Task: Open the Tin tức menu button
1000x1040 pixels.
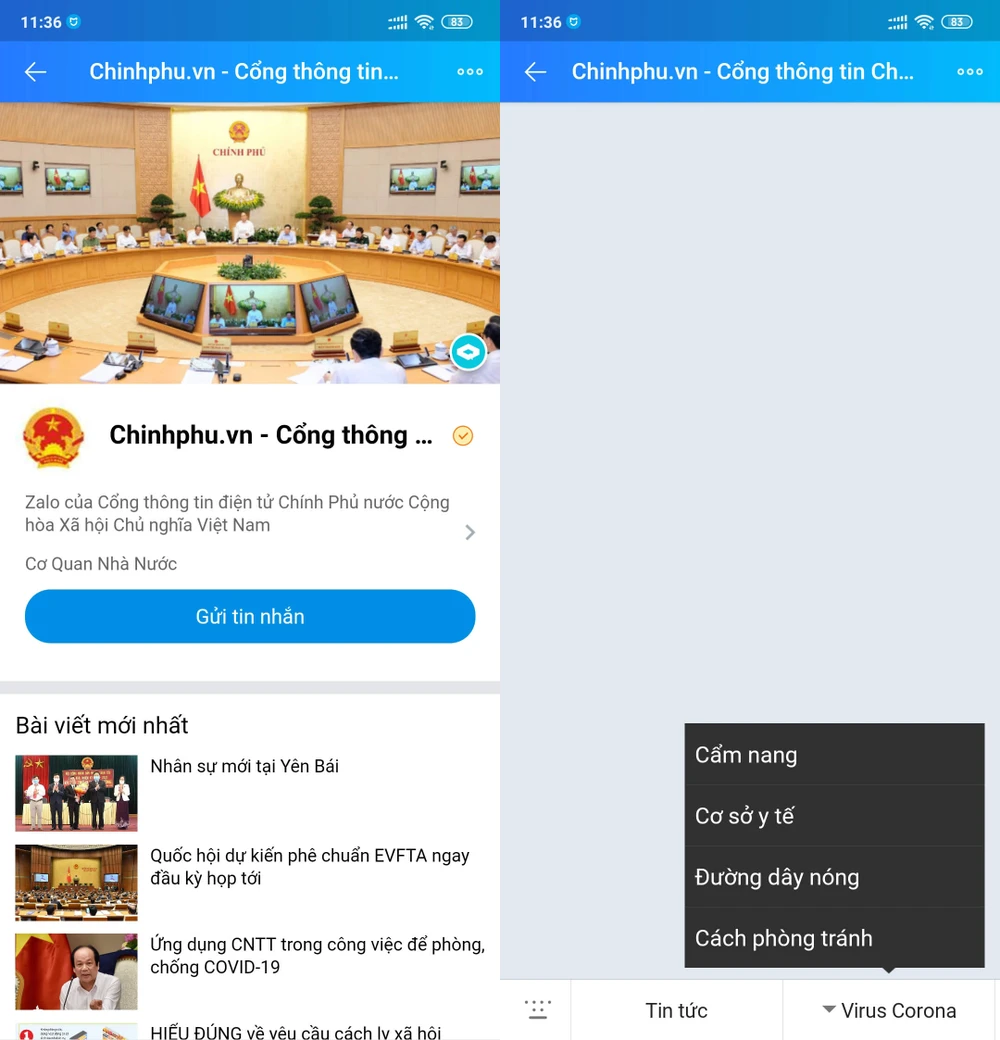Action: [x=676, y=1010]
